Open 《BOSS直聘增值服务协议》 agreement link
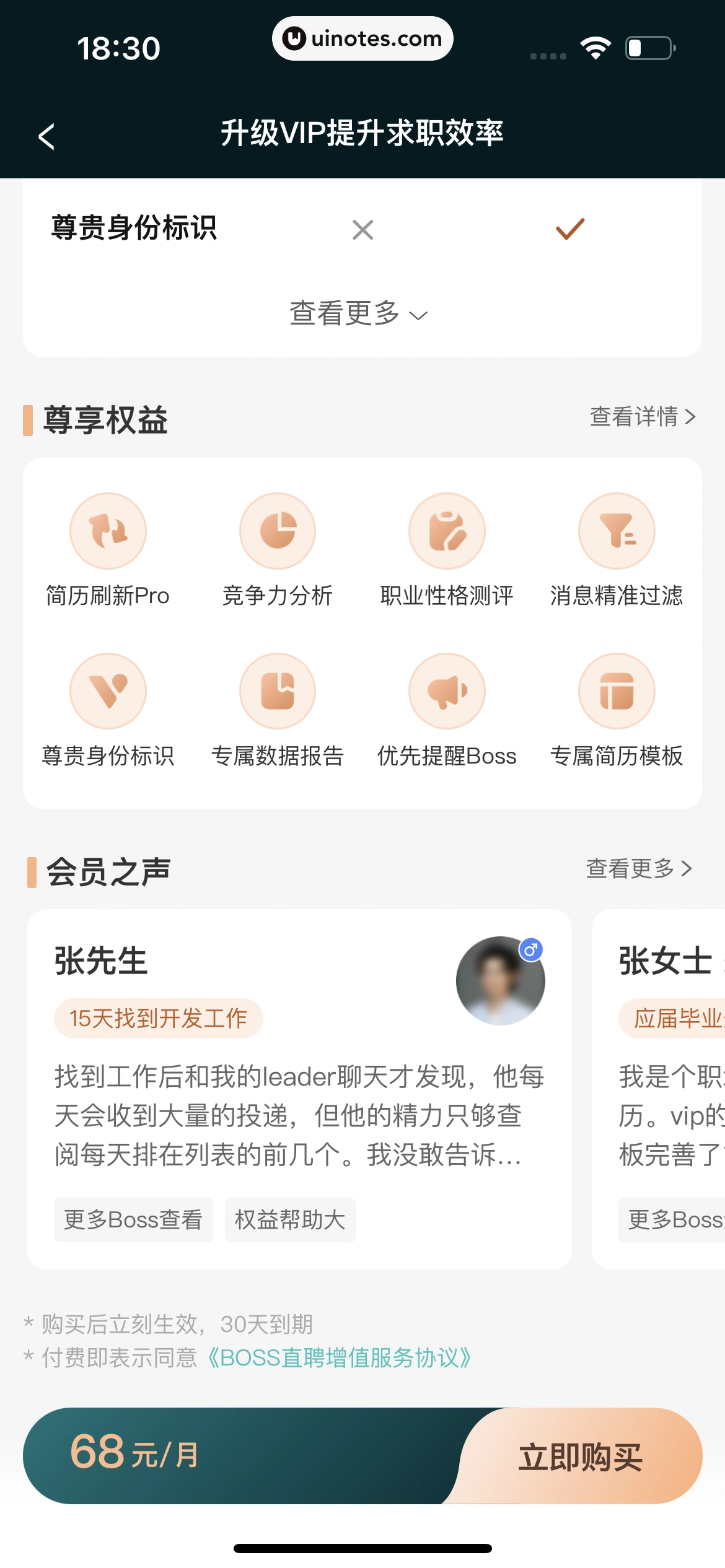Image resolution: width=725 pixels, height=1568 pixels. point(338,1358)
